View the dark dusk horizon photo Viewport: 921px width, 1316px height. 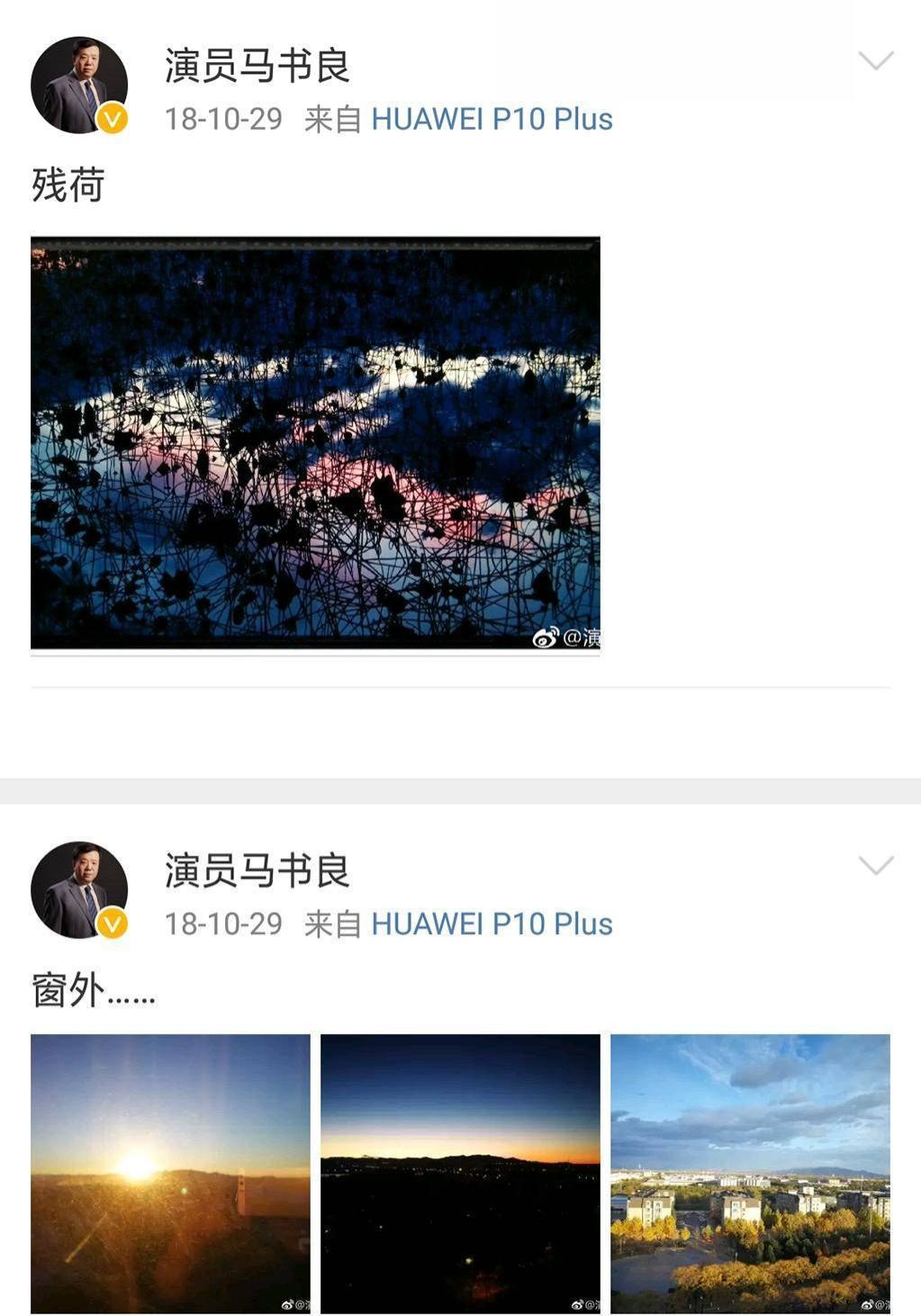pyautogui.click(x=460, y=1173)
